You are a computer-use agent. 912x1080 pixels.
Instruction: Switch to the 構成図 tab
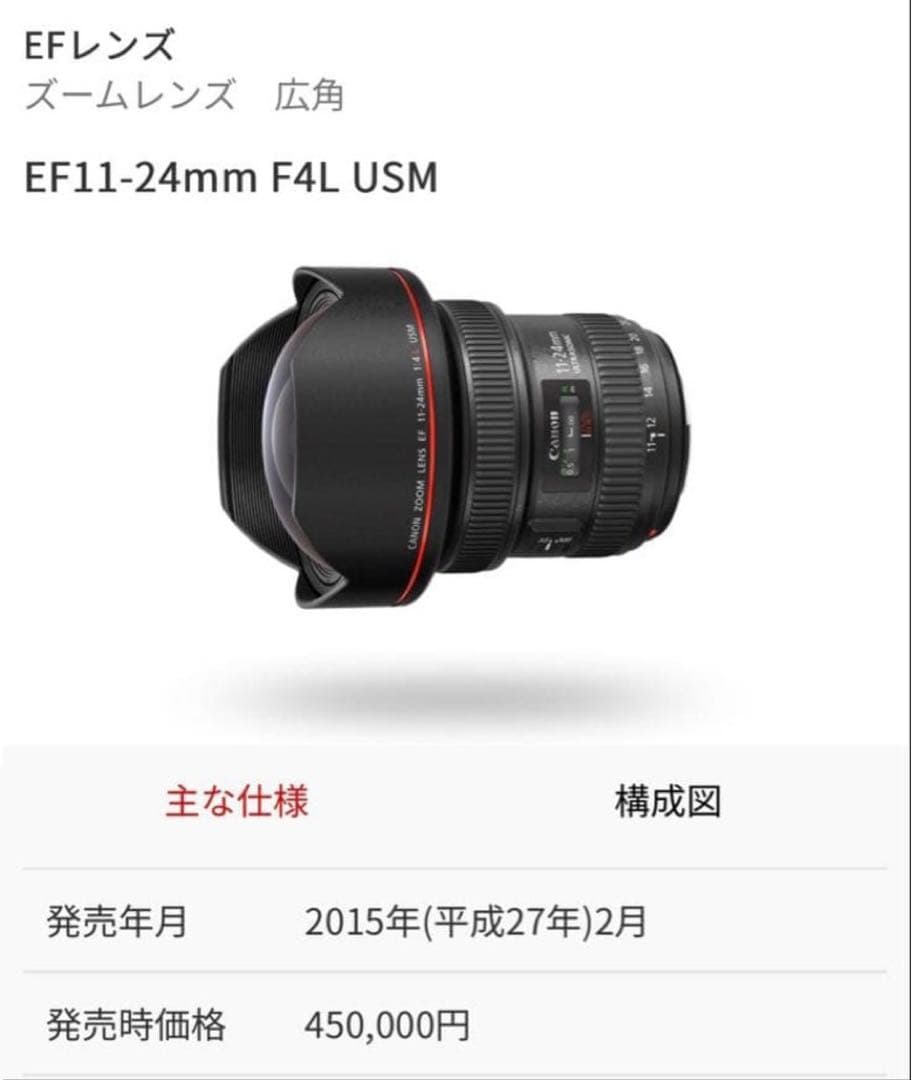tap(667, 802)
